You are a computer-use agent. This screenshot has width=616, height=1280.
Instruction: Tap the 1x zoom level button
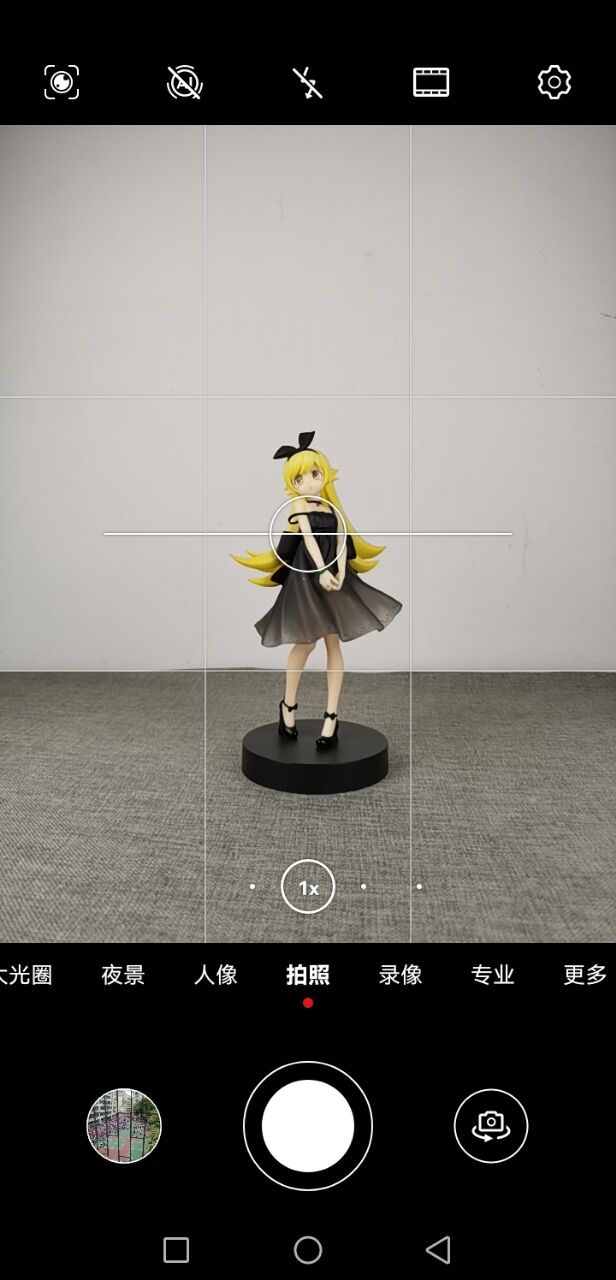[x=308, y=887]
